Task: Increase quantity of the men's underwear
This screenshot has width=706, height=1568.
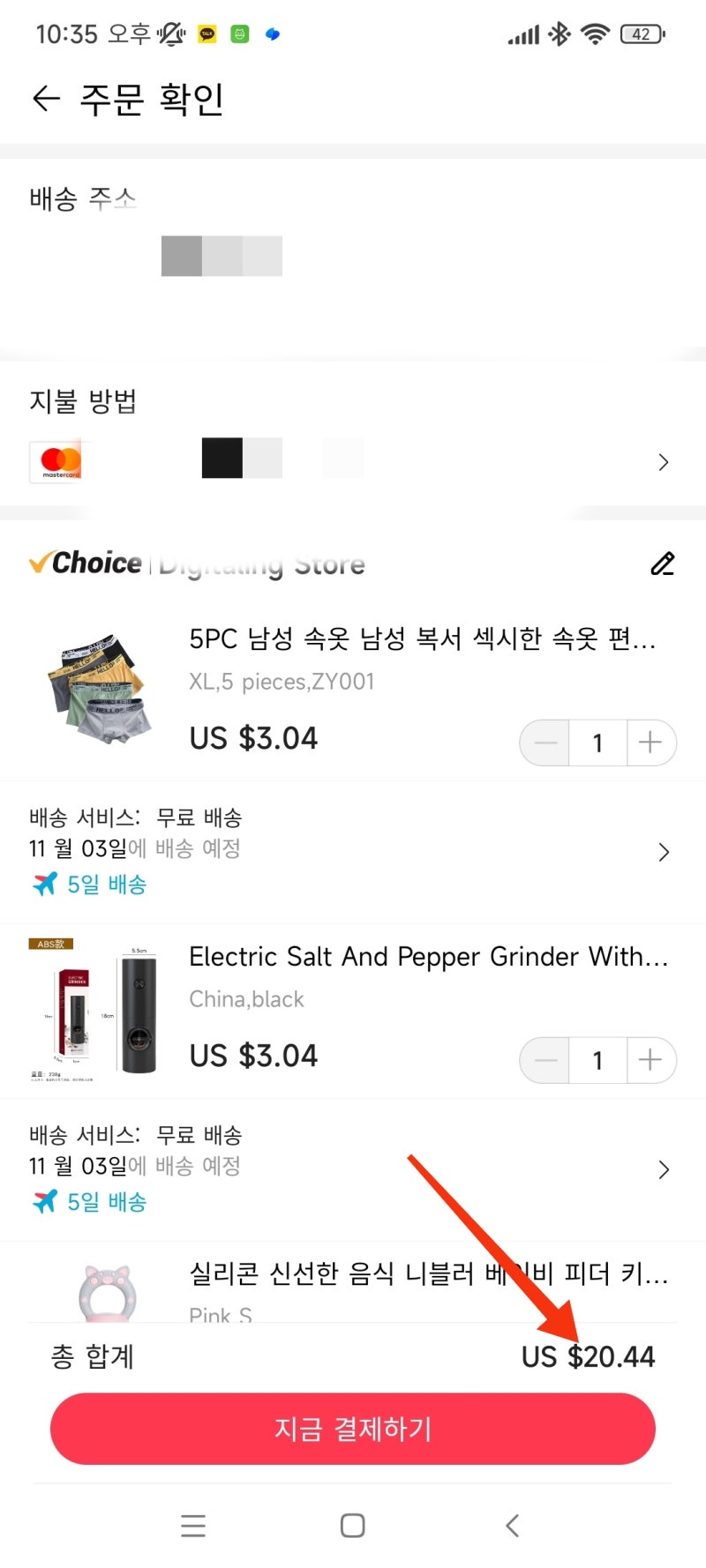Action: [651, 743]
